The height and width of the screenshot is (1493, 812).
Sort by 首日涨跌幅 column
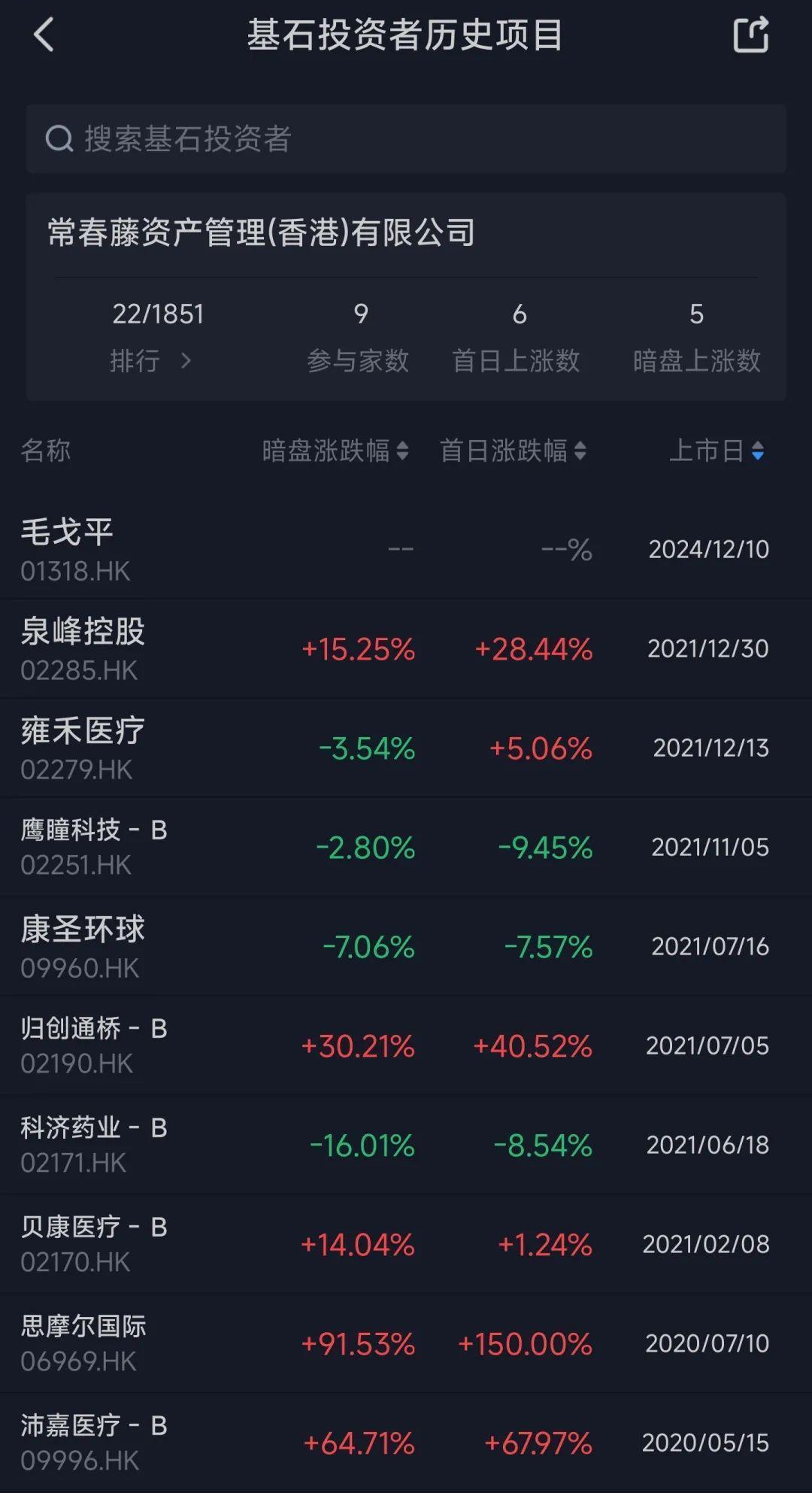513,451
